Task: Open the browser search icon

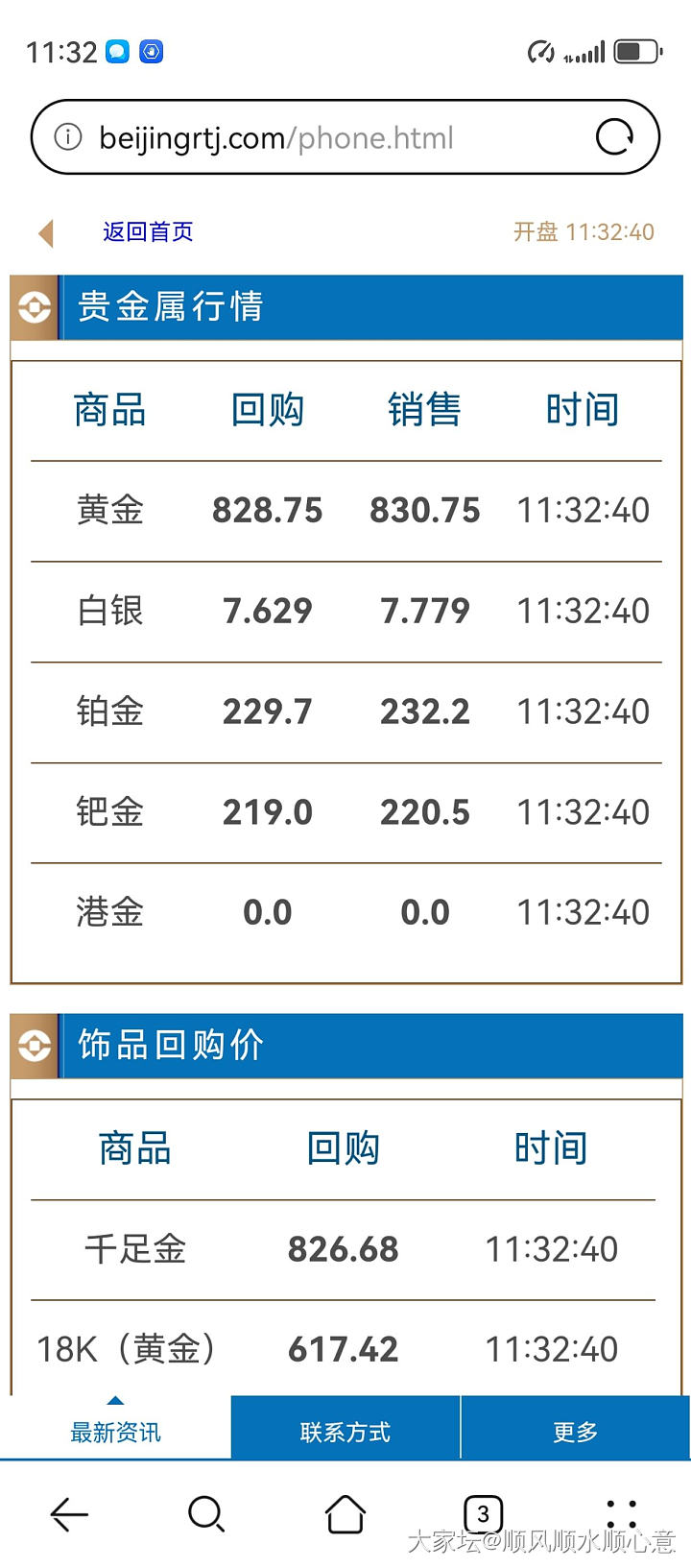Action: [x=206, y=1514]
